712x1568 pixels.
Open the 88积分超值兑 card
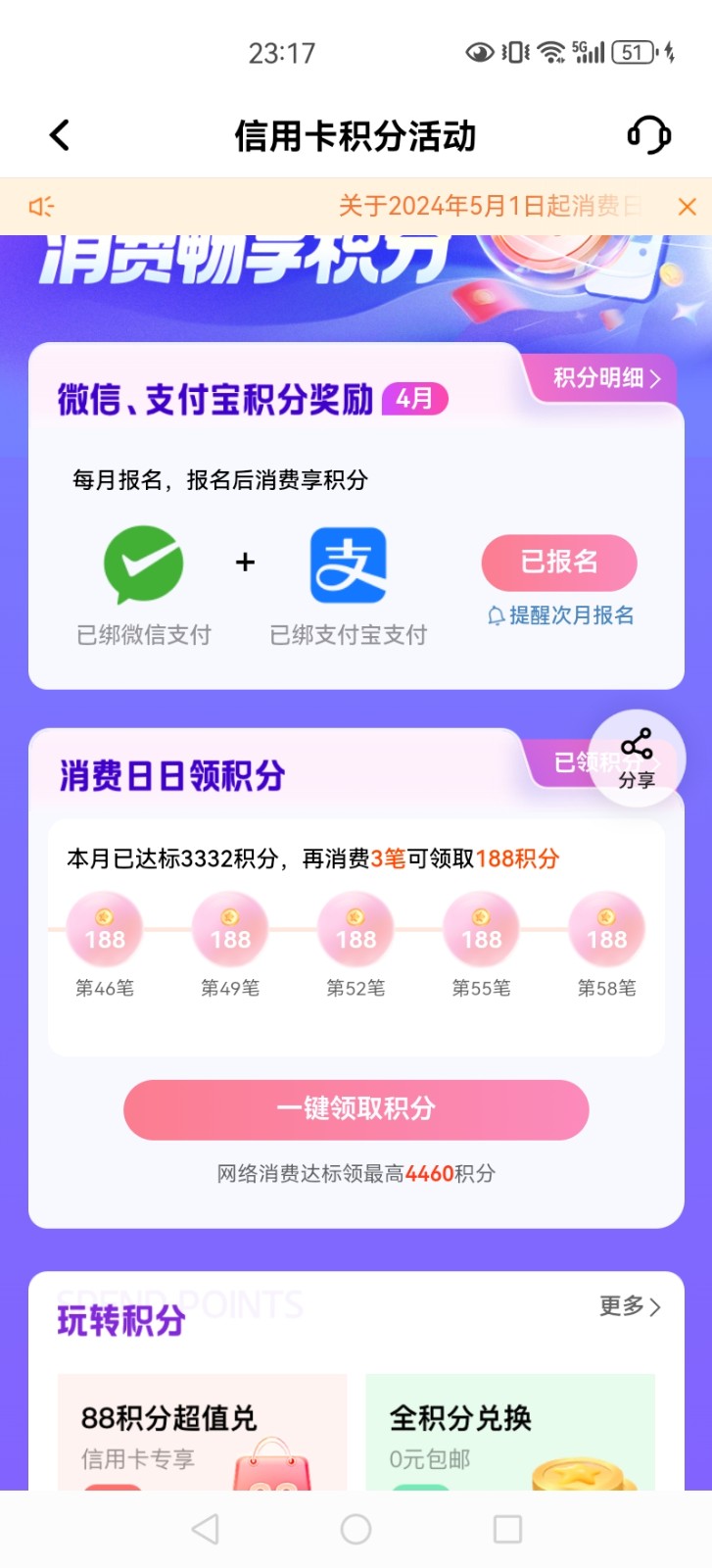coord(202,1433)
